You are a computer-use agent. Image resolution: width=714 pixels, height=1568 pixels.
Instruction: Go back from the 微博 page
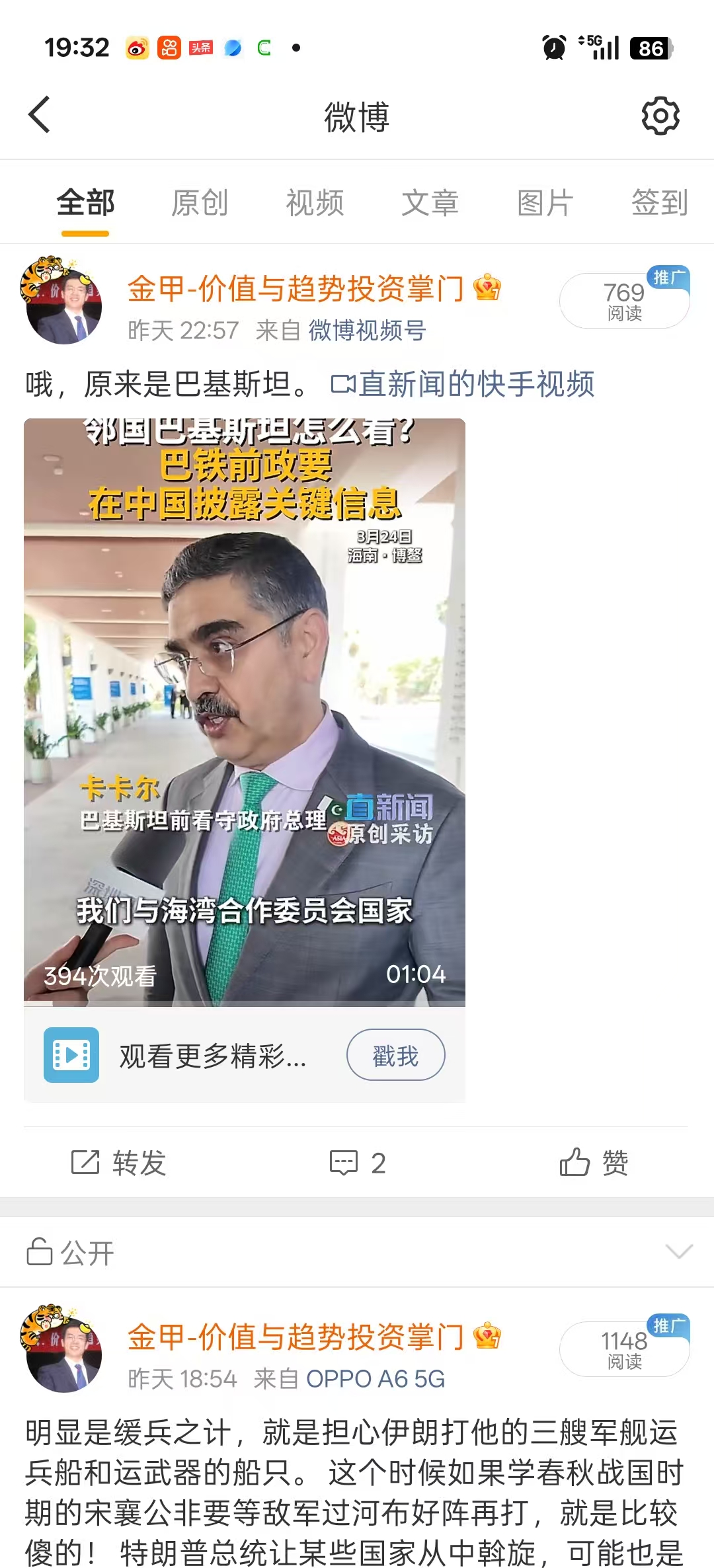pyautogui.click(x=40, y=115)
